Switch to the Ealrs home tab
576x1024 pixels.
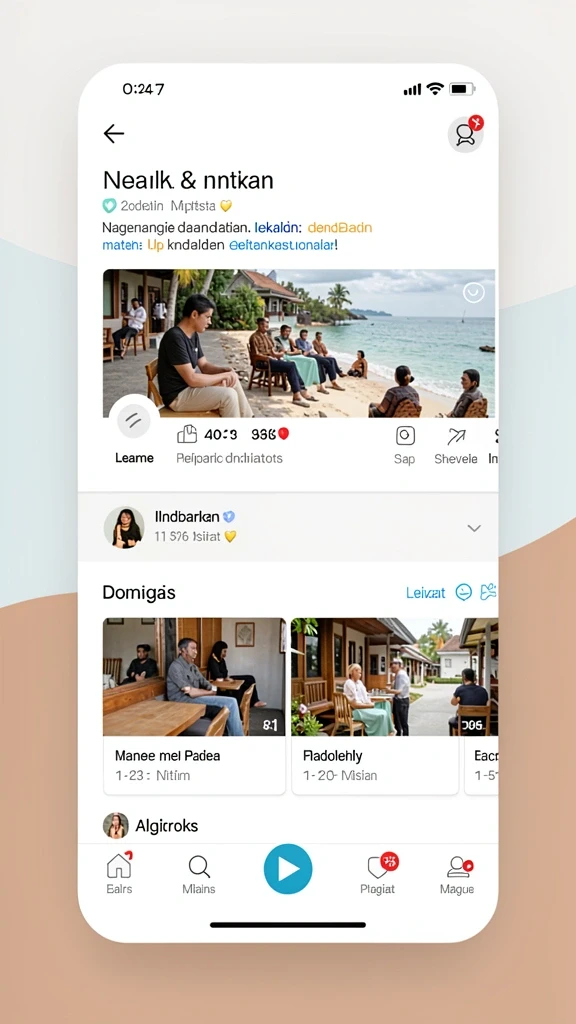point(119,873)
